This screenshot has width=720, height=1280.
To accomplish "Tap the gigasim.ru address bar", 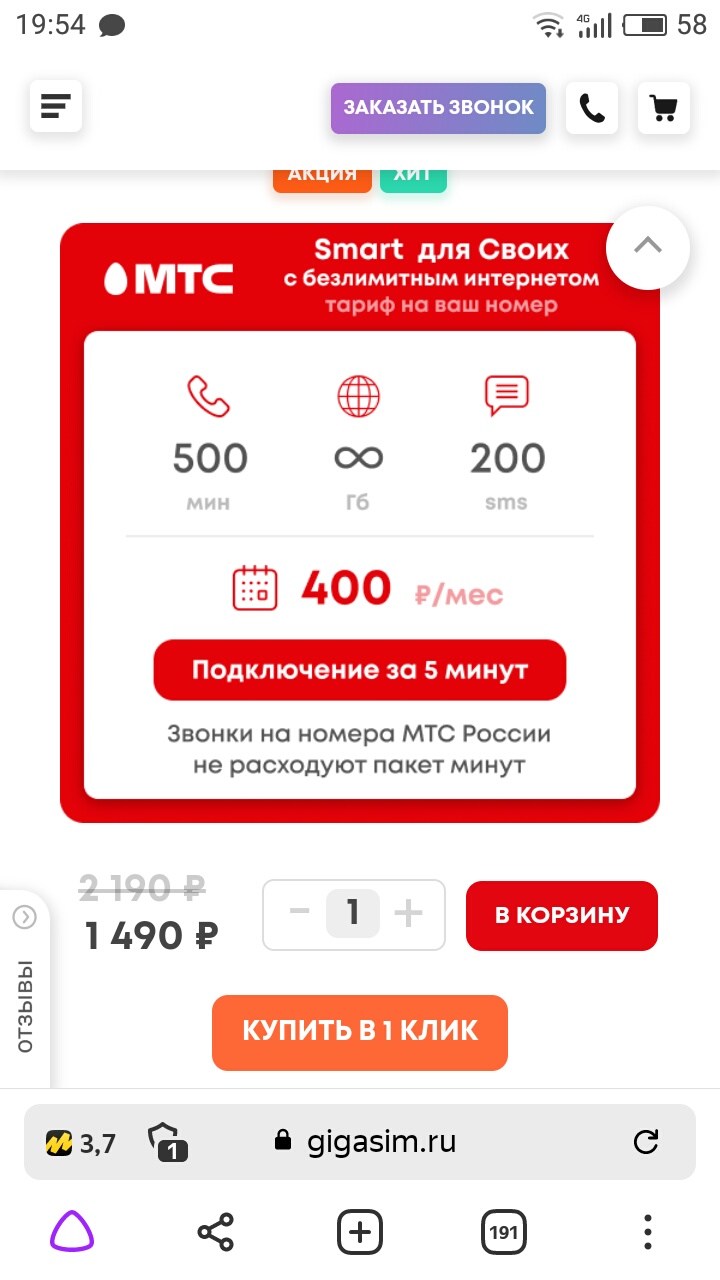I will [380, 1142].
